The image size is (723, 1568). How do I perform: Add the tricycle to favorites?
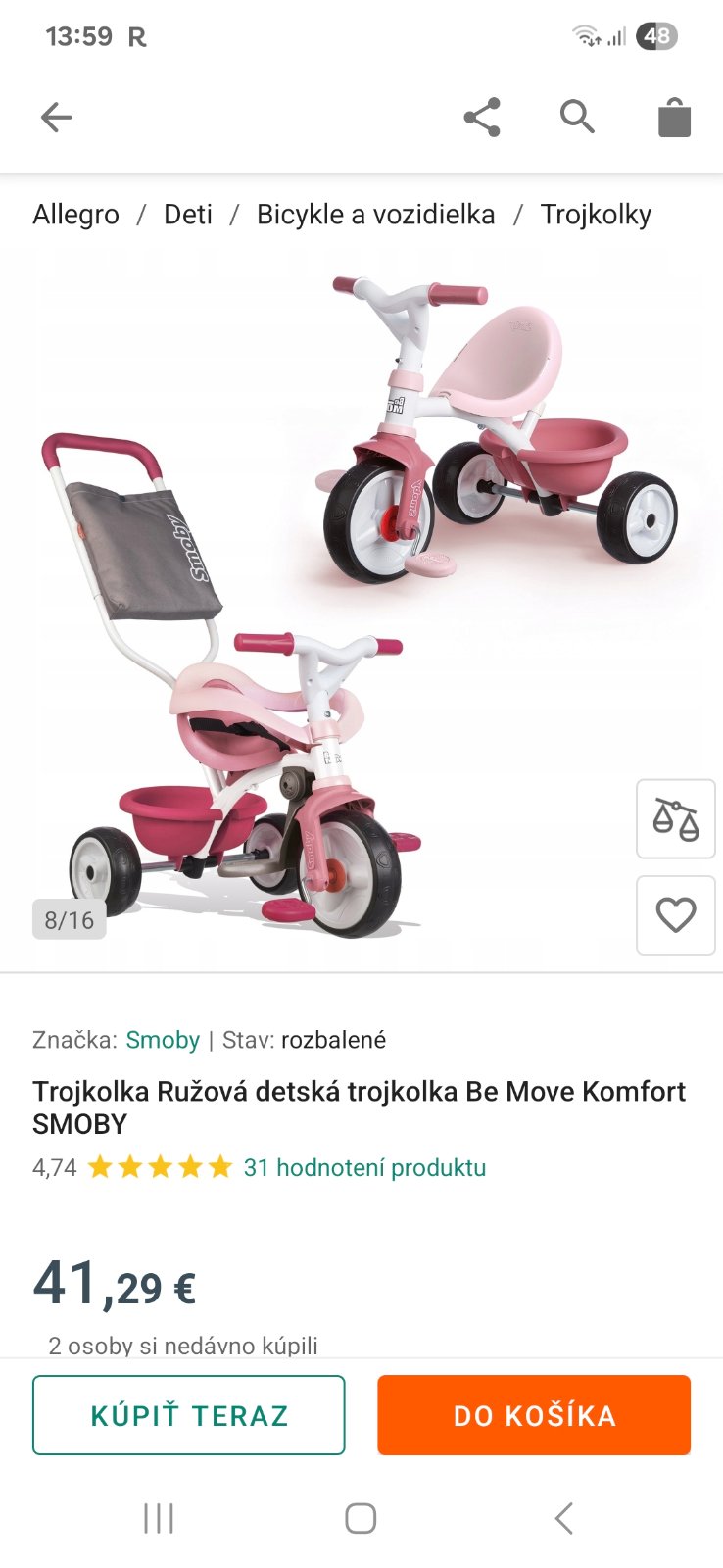point(675,915)
